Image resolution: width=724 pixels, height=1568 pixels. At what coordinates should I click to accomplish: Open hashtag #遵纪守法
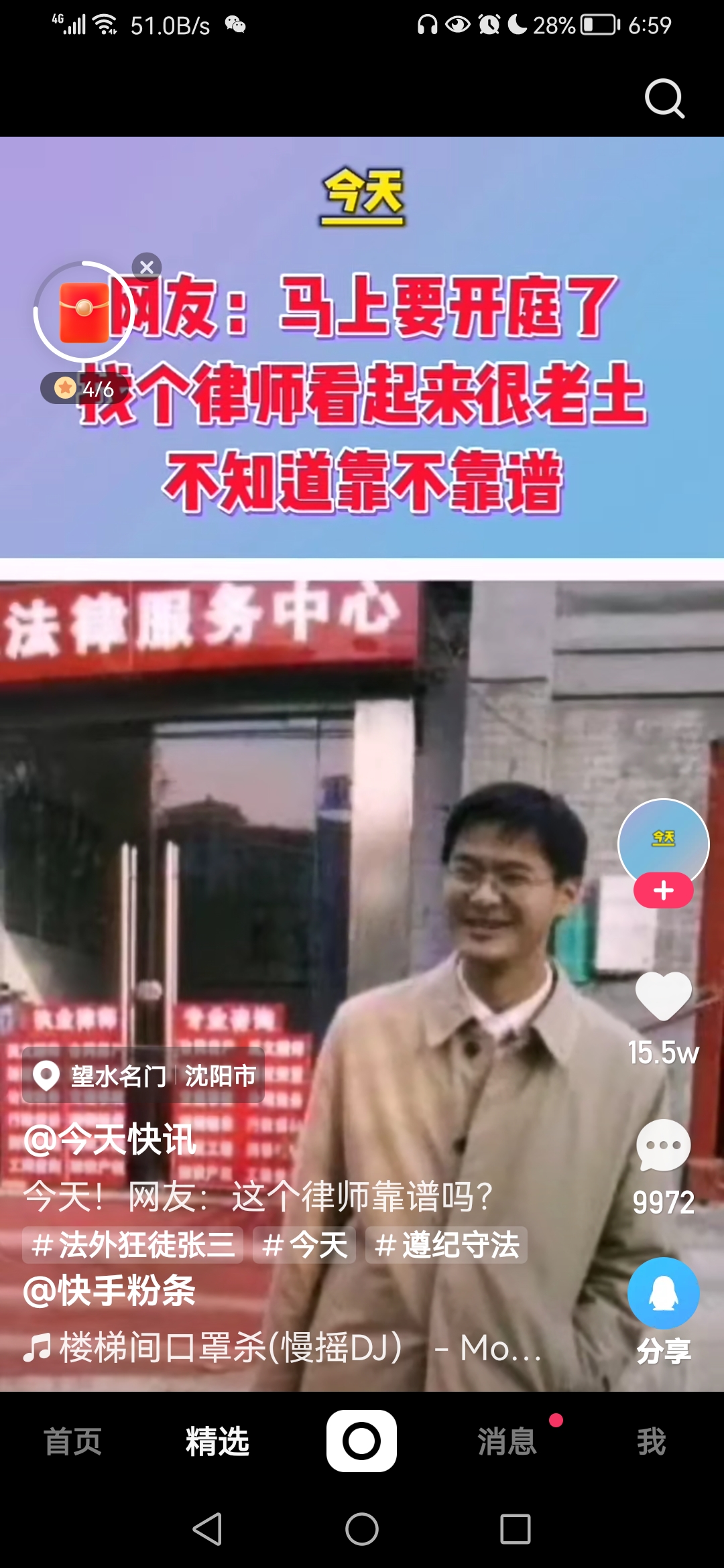tap(446, 1245)
